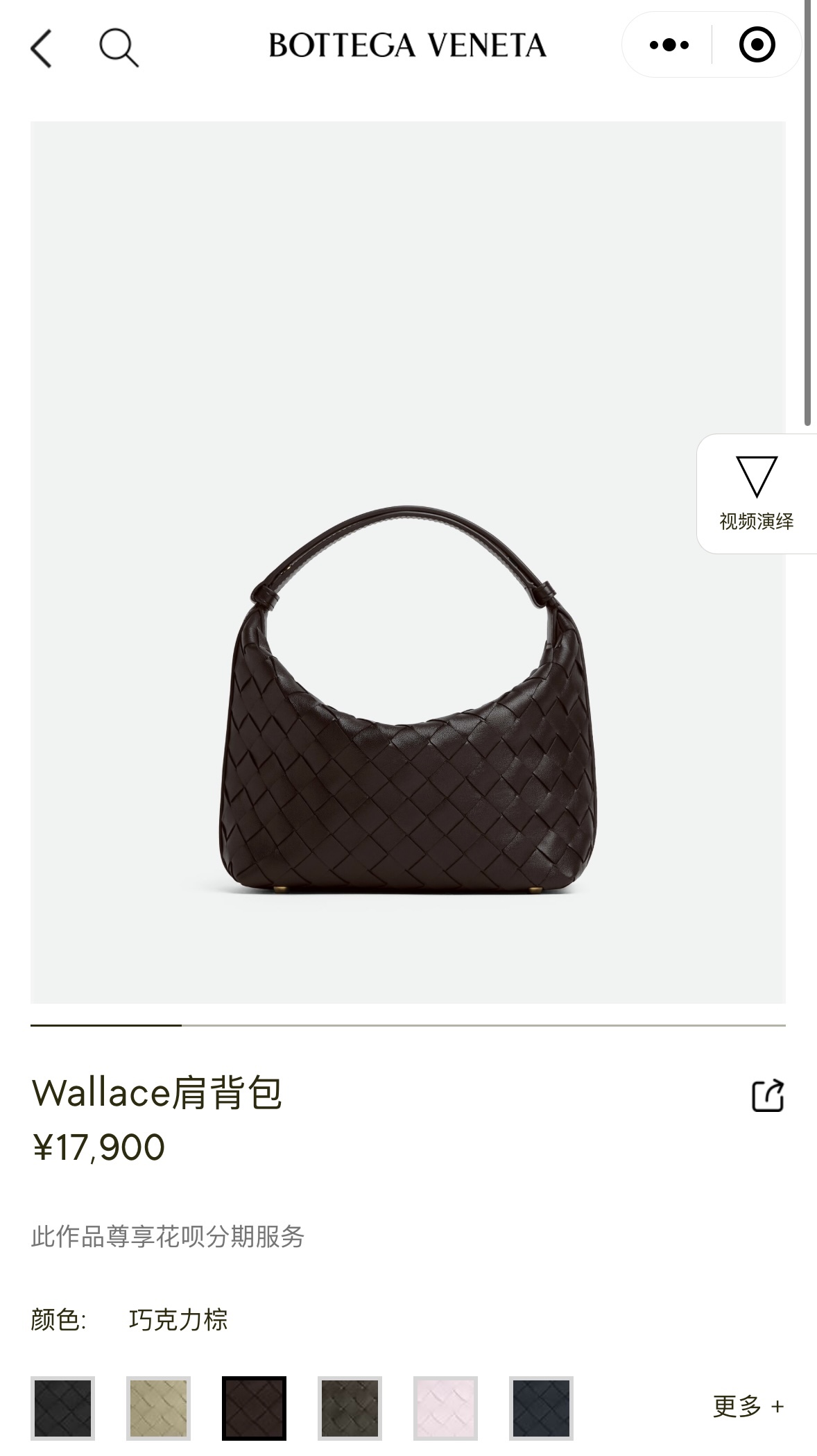This screenshot has height=1456, width=817.
Task: Open the mini program three-dot menu
Action: [x=669, y=46]
